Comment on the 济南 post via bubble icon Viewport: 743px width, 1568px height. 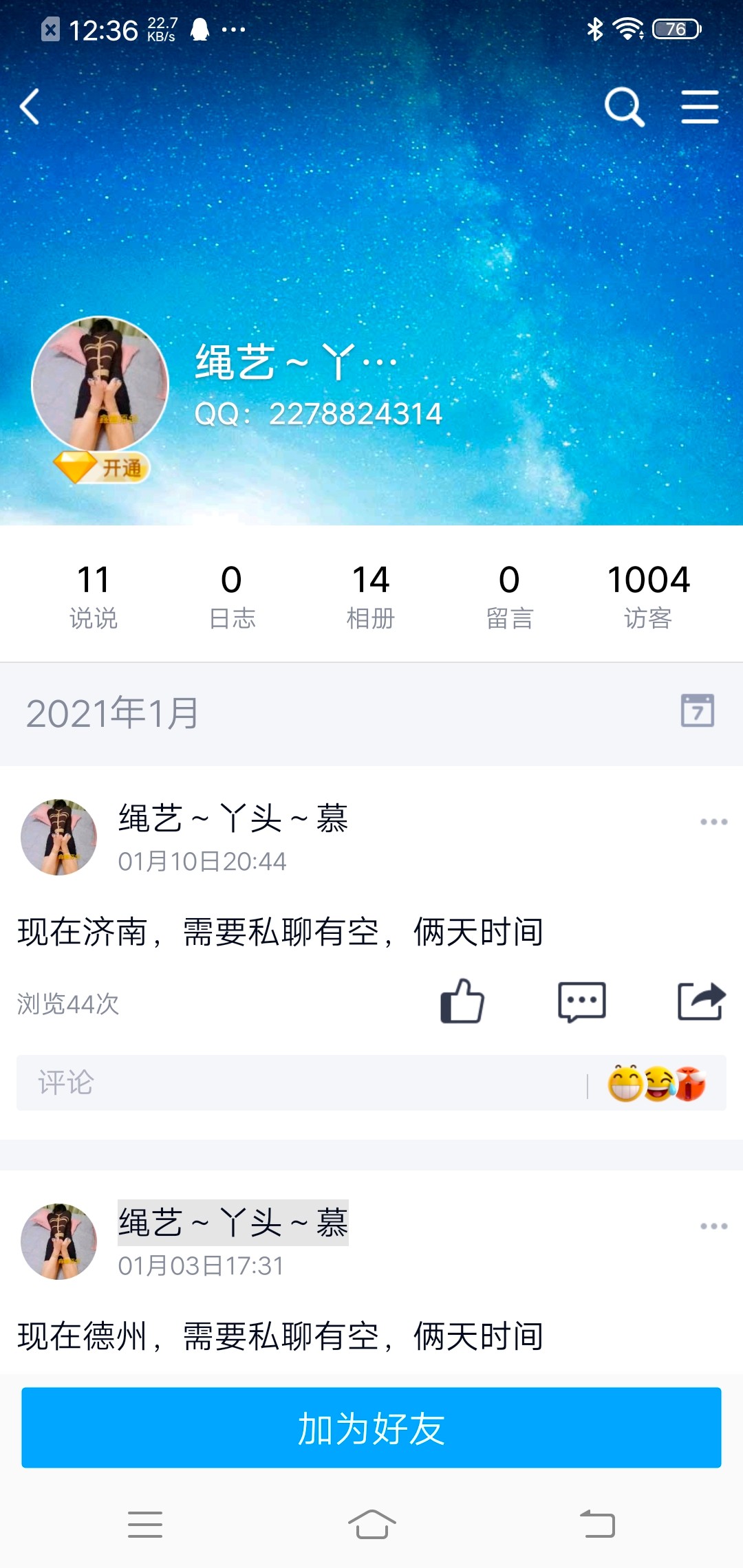coord(581,1002)
